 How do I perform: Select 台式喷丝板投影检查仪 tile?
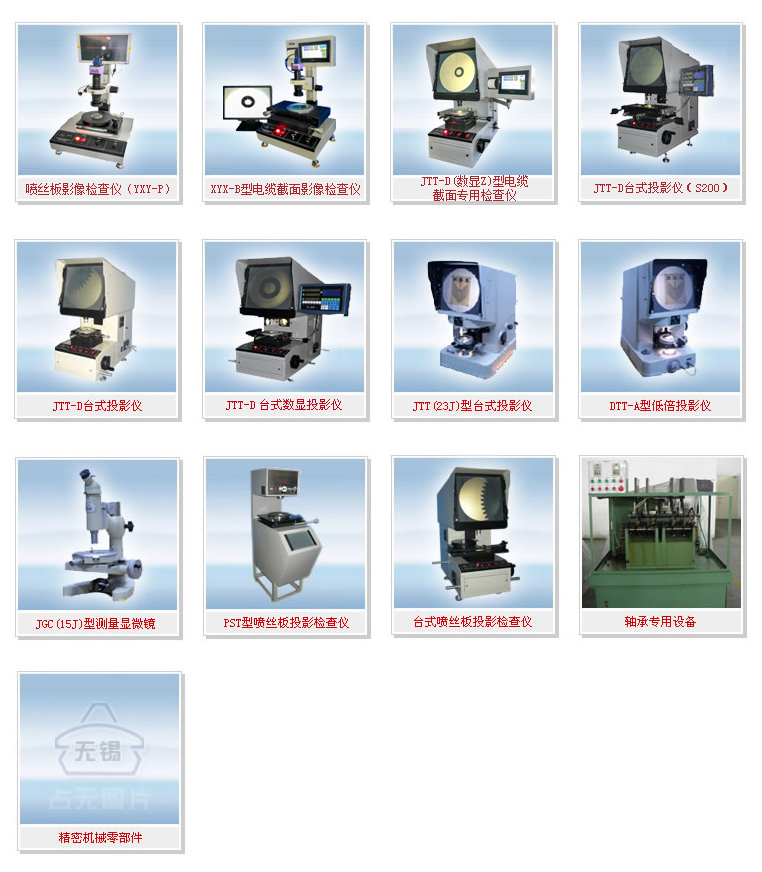coord(474,534)
